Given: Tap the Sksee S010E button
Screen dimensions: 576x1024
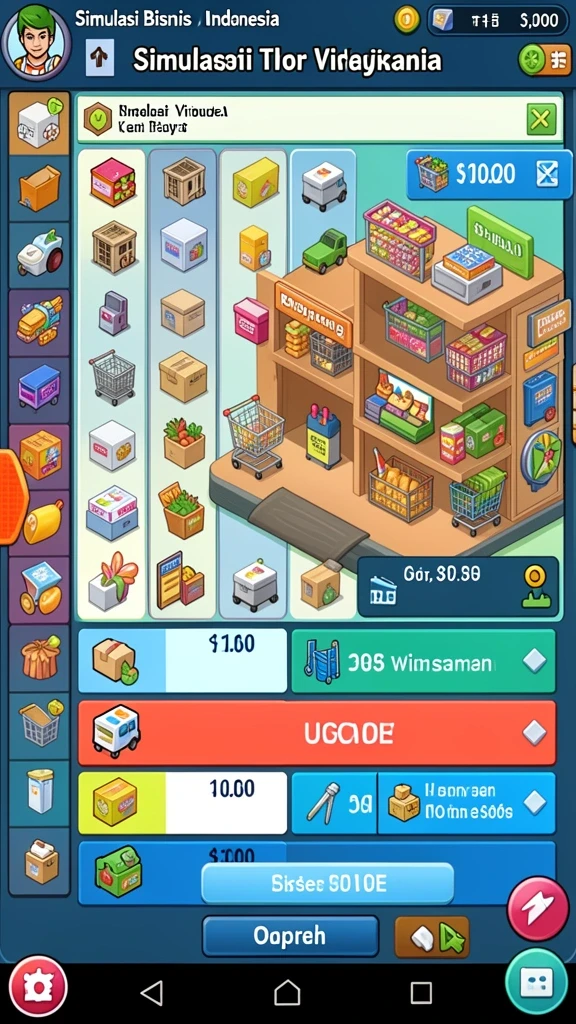Looking at the screenshot, I should (x=328, y=884).
